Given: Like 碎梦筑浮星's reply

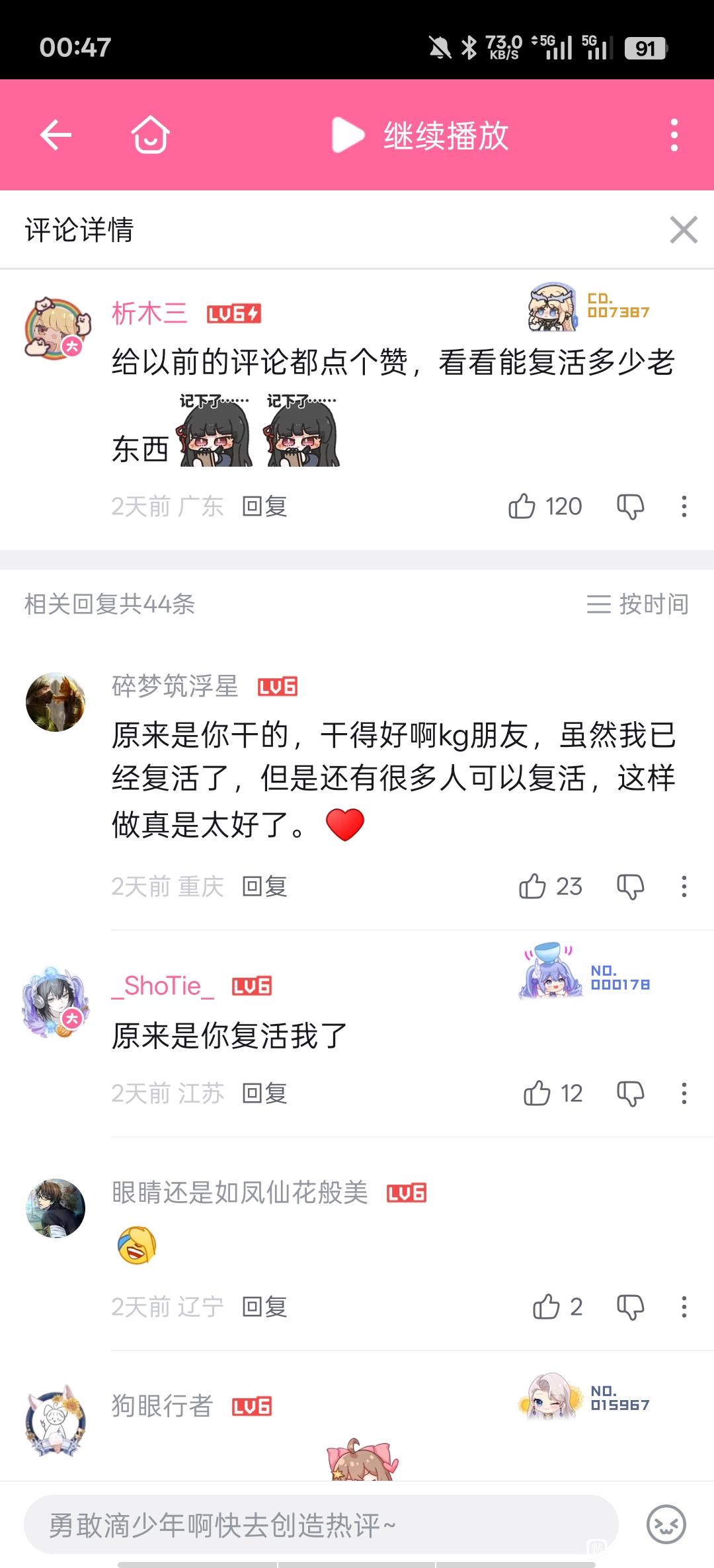Looking at the screenshot, I should [x=533, y=886].
